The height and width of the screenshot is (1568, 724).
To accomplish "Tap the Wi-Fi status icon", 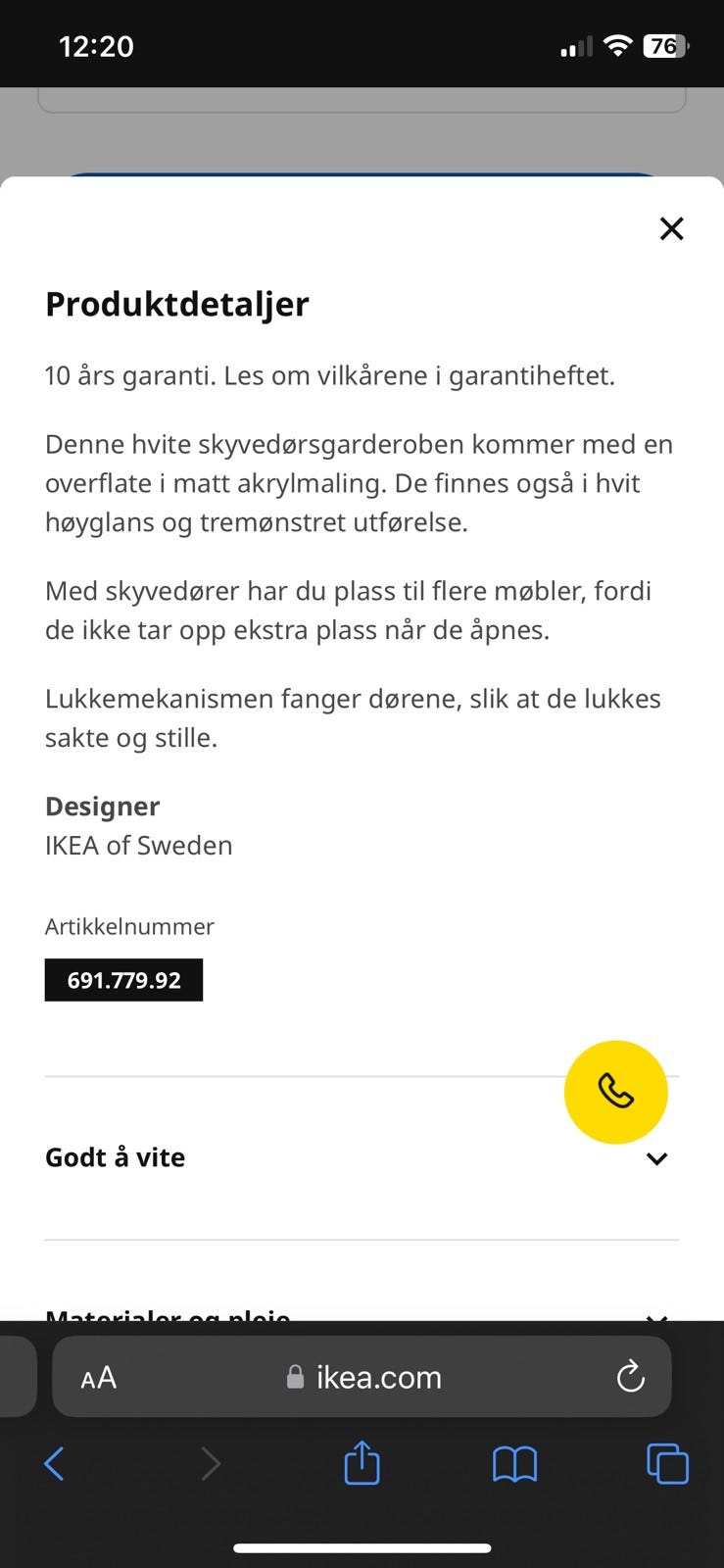I will coord(617,45).
